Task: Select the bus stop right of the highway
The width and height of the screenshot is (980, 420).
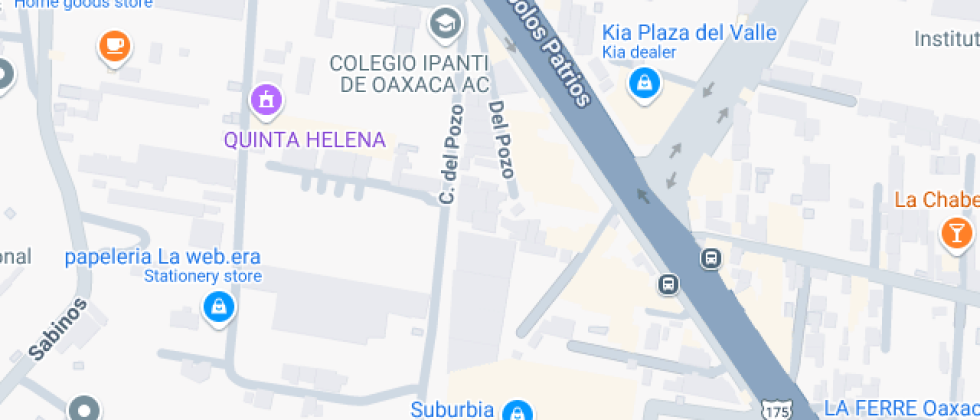Action: coord(711,259)
